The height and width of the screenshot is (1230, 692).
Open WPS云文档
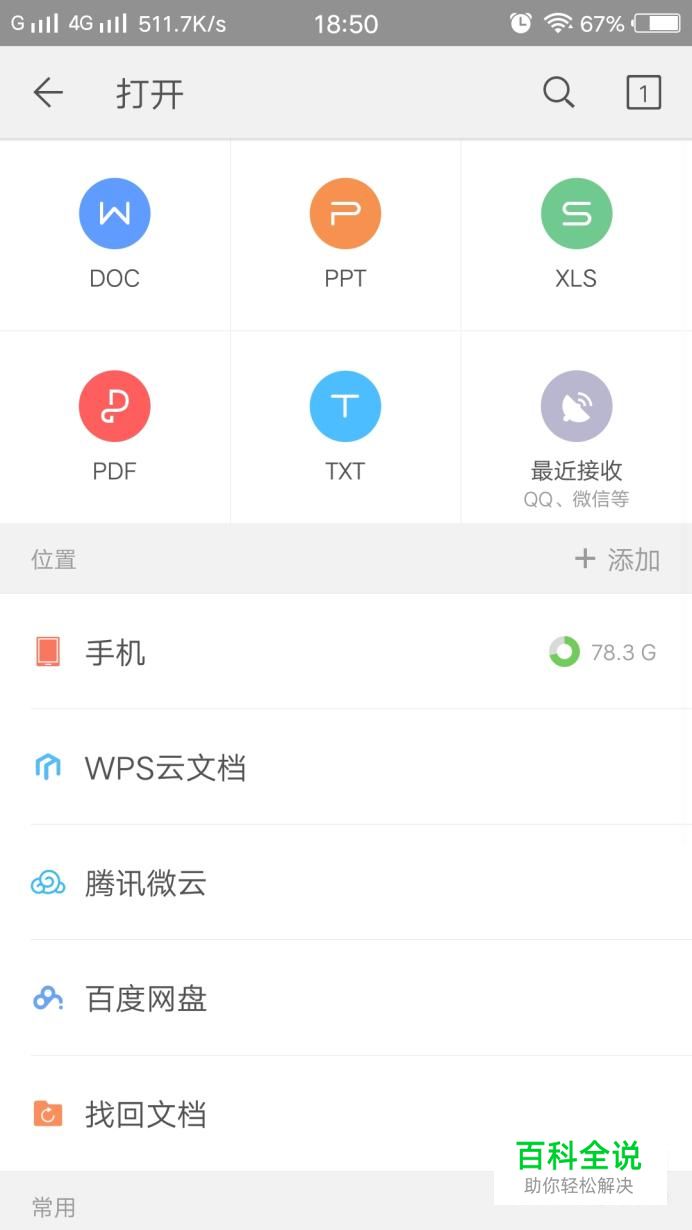tap(345, 768)
